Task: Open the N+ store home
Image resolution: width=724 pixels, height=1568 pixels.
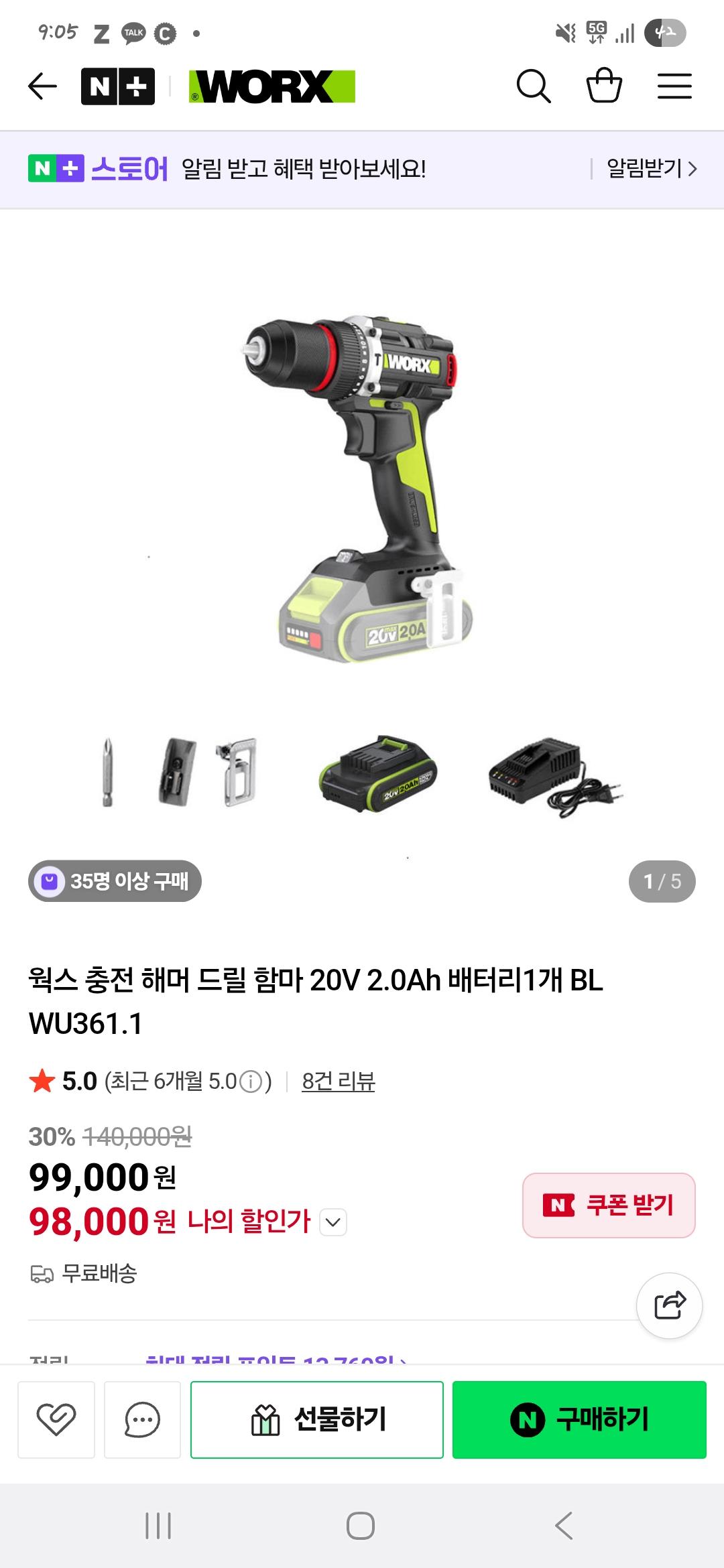Action: [x=118, y=86]
